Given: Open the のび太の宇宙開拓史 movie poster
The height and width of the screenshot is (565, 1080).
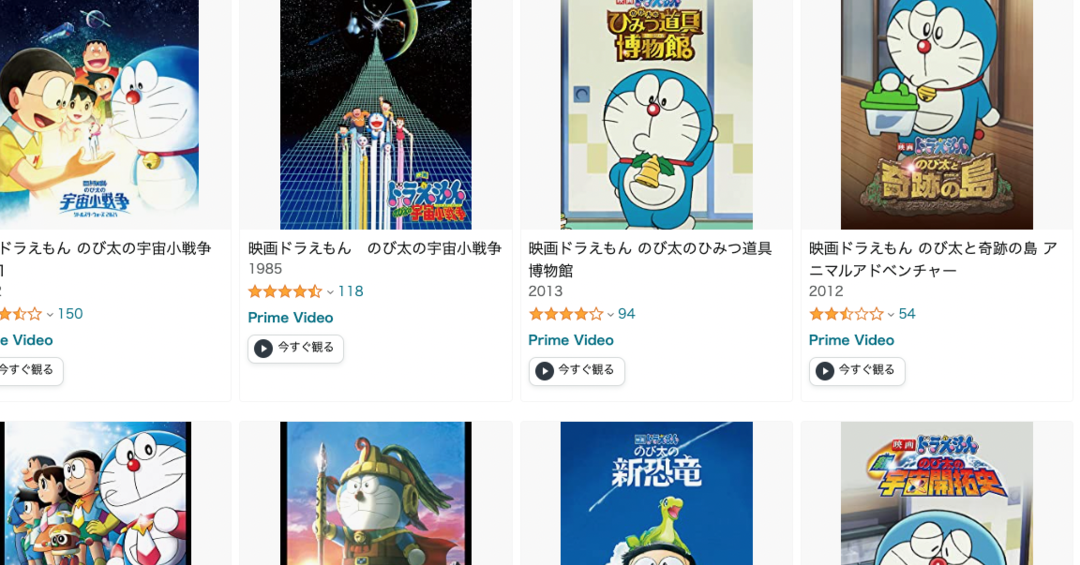Looking at the screenshot, I should pos(936,493).
